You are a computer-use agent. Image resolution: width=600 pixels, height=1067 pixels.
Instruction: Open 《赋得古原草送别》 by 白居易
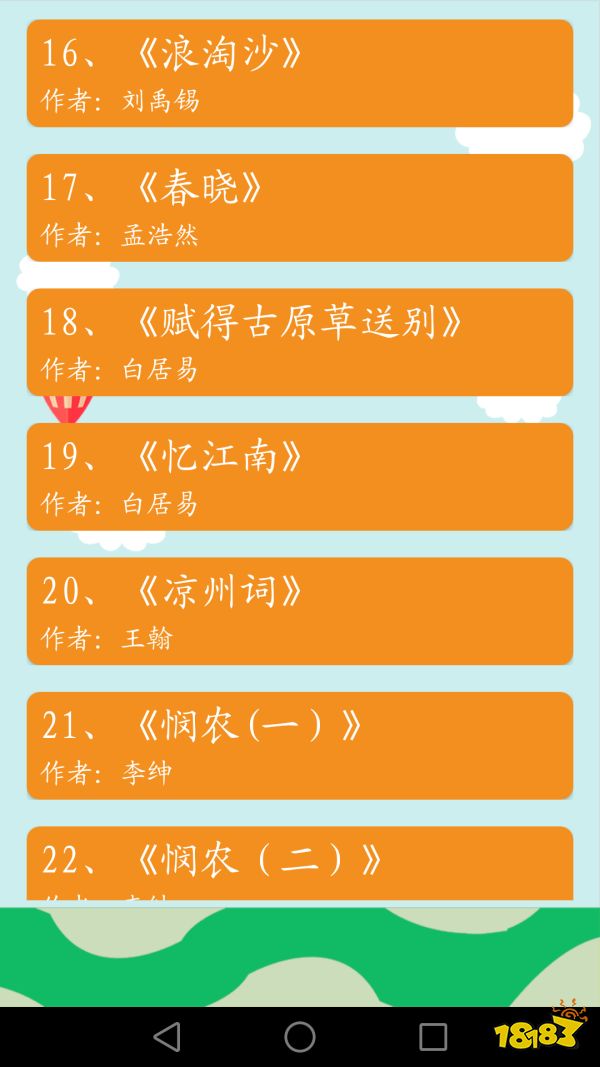300,342
